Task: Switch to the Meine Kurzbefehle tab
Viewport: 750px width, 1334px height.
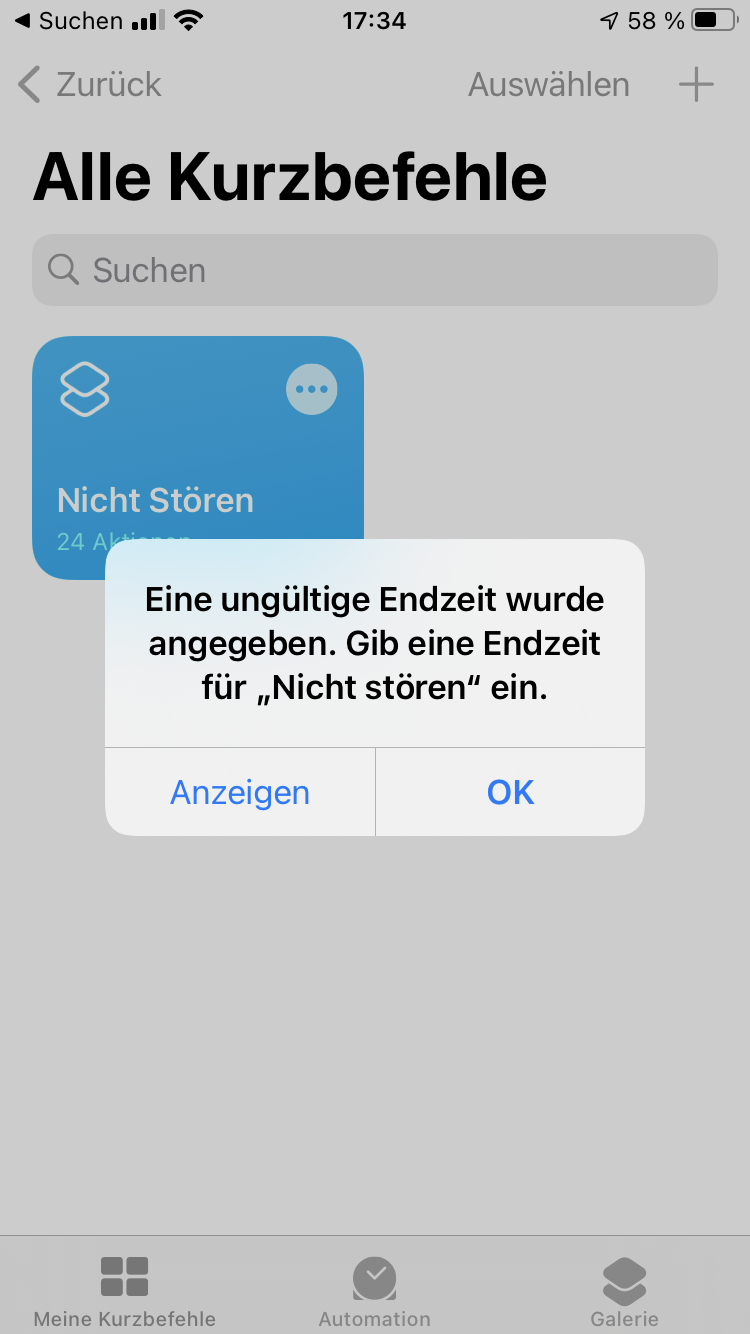Action: click(124, 1292)
